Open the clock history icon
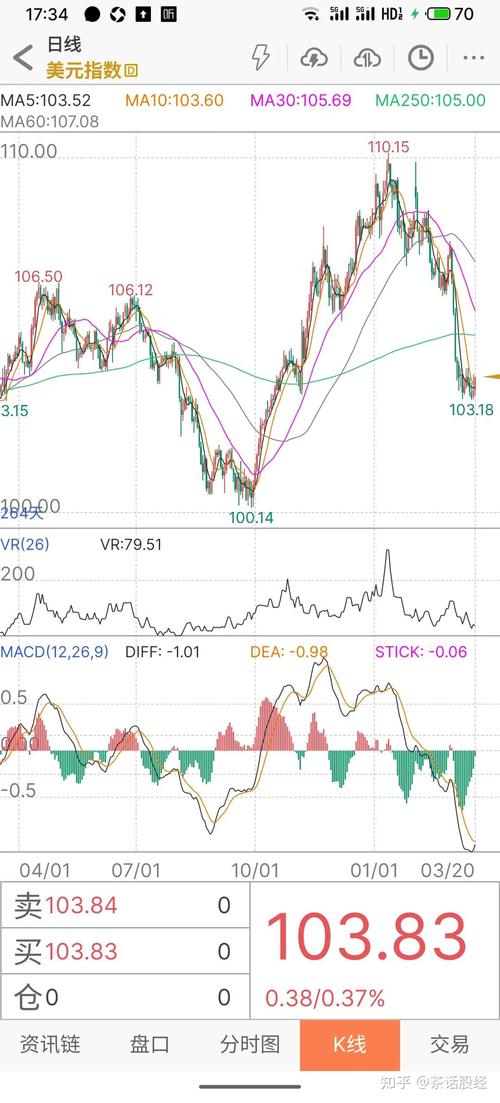Image resolution: width=500 pixels, height=1103 pixels. click(x=421, y=58)
